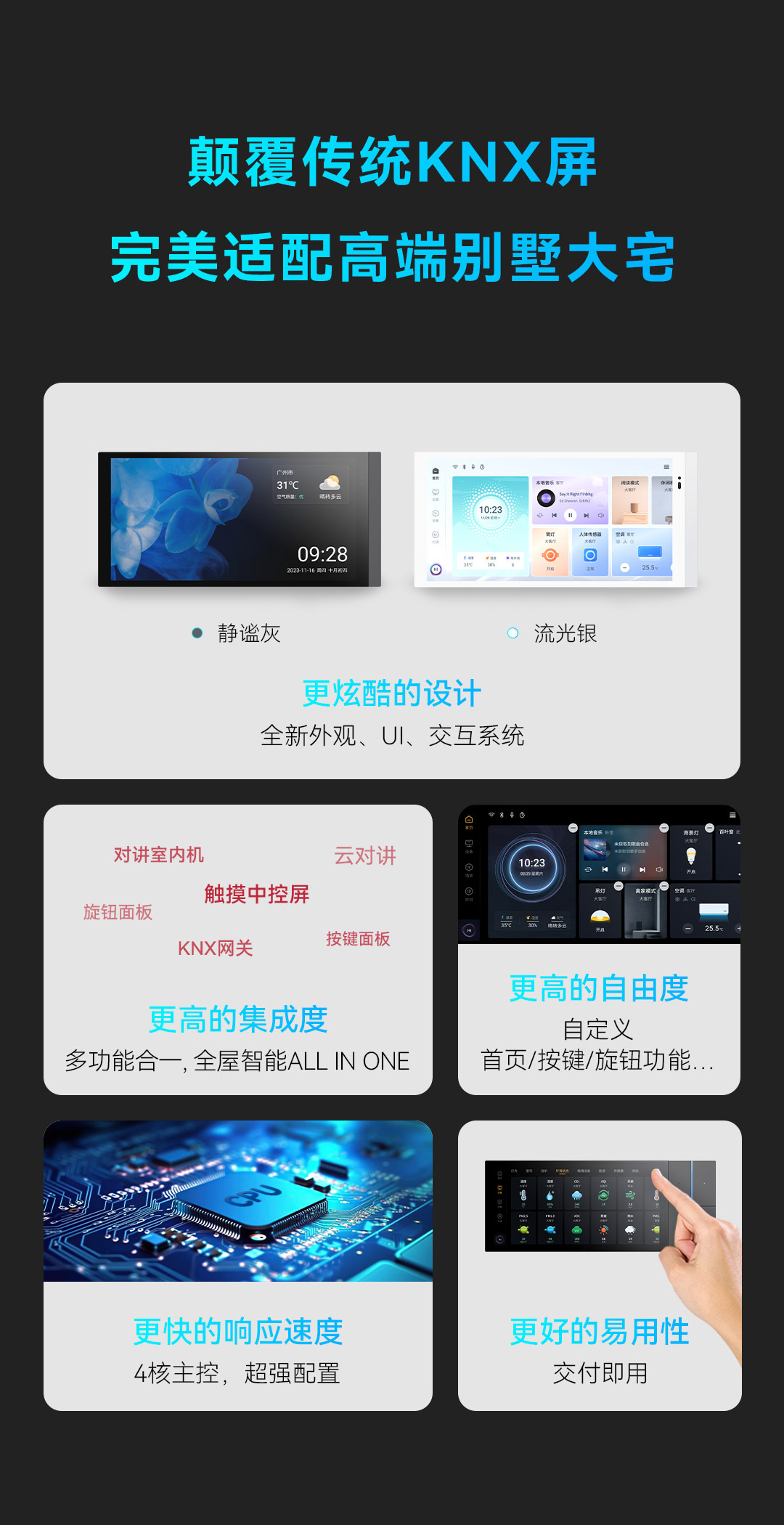784x1525 pixels.
Task: Open the hamburger menu on the silver panel
Action: click(x=666, y=466)
